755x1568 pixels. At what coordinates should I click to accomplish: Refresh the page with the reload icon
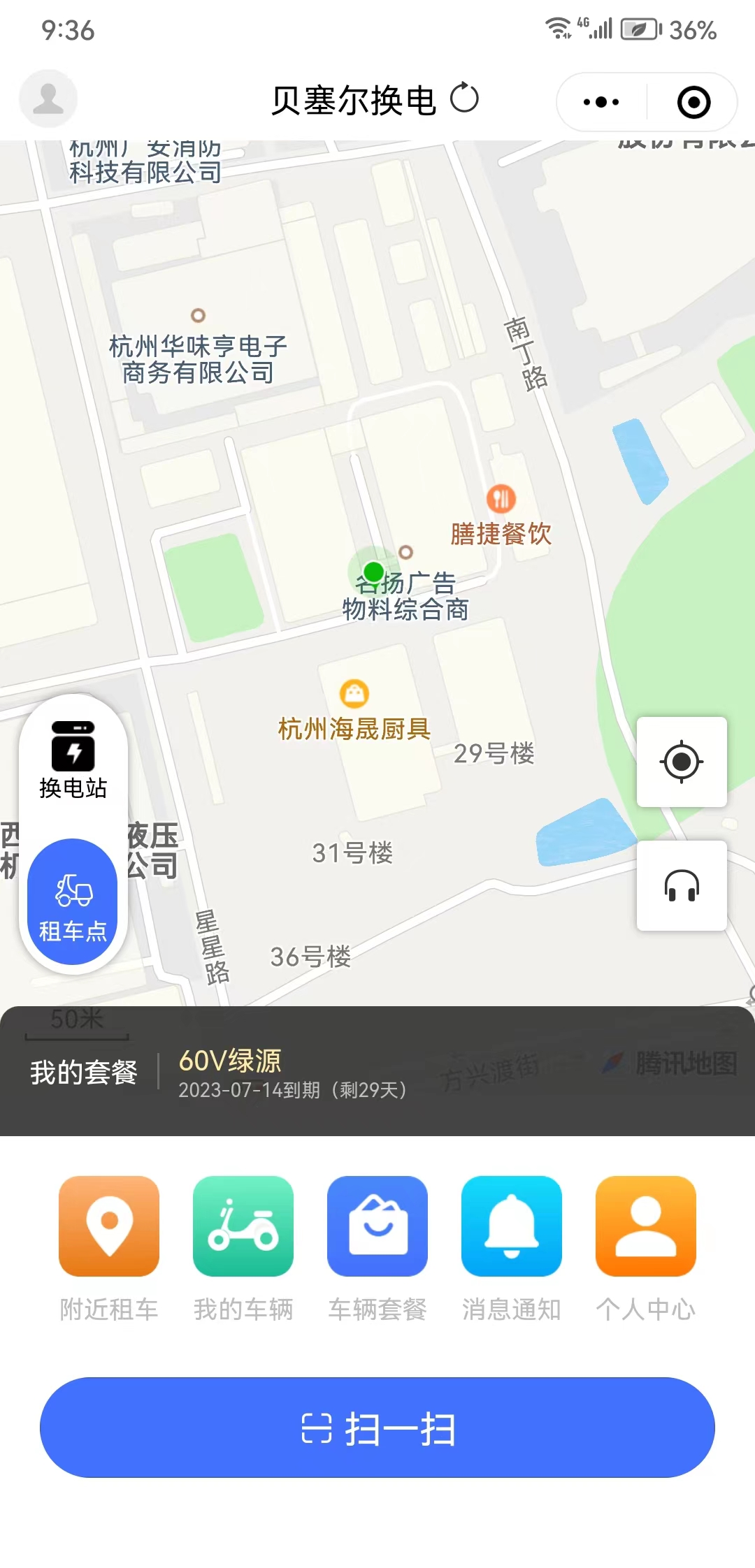pyautogui.click(x=464, y=99)
